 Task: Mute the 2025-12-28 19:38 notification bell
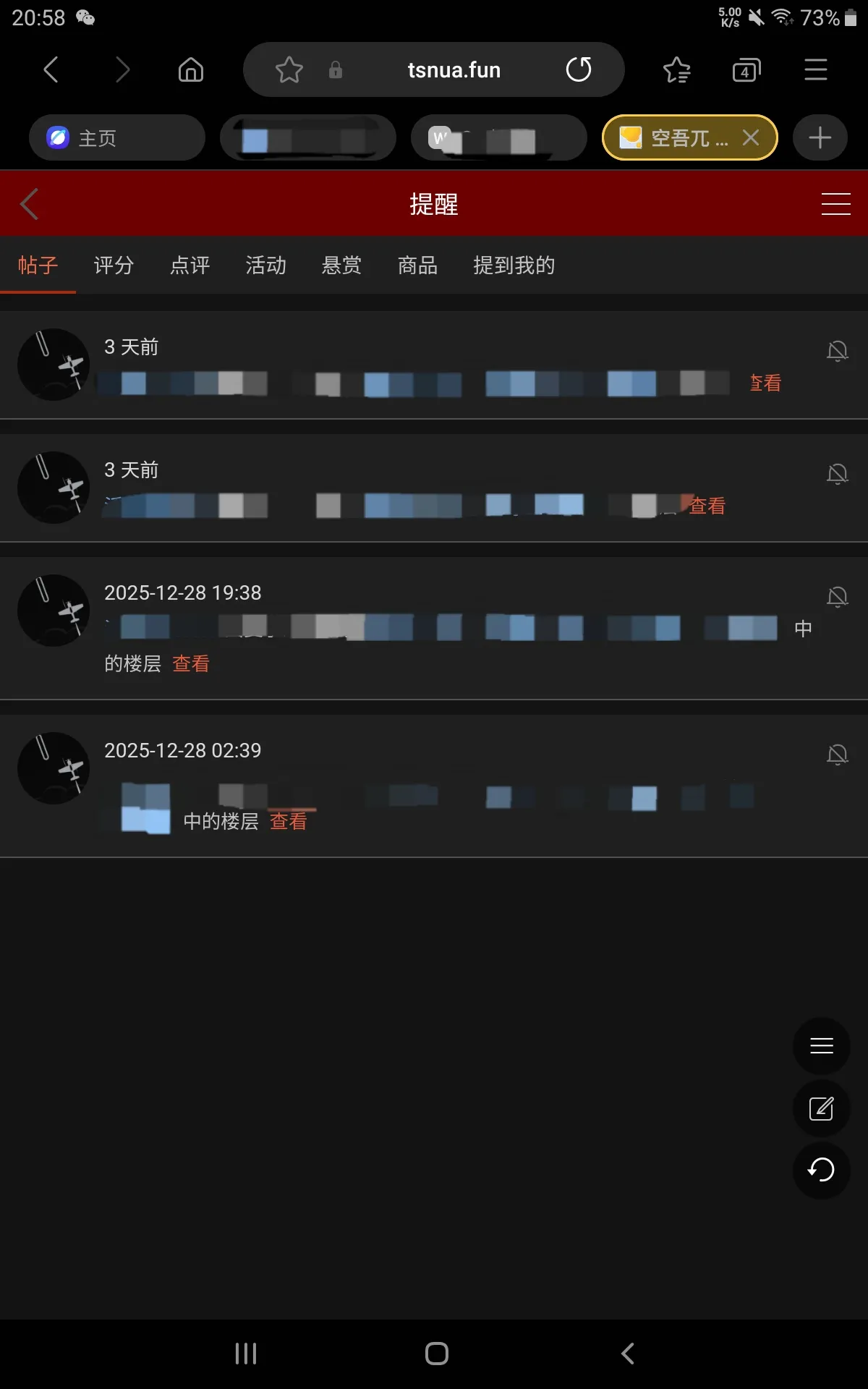[x=837, y=597]
